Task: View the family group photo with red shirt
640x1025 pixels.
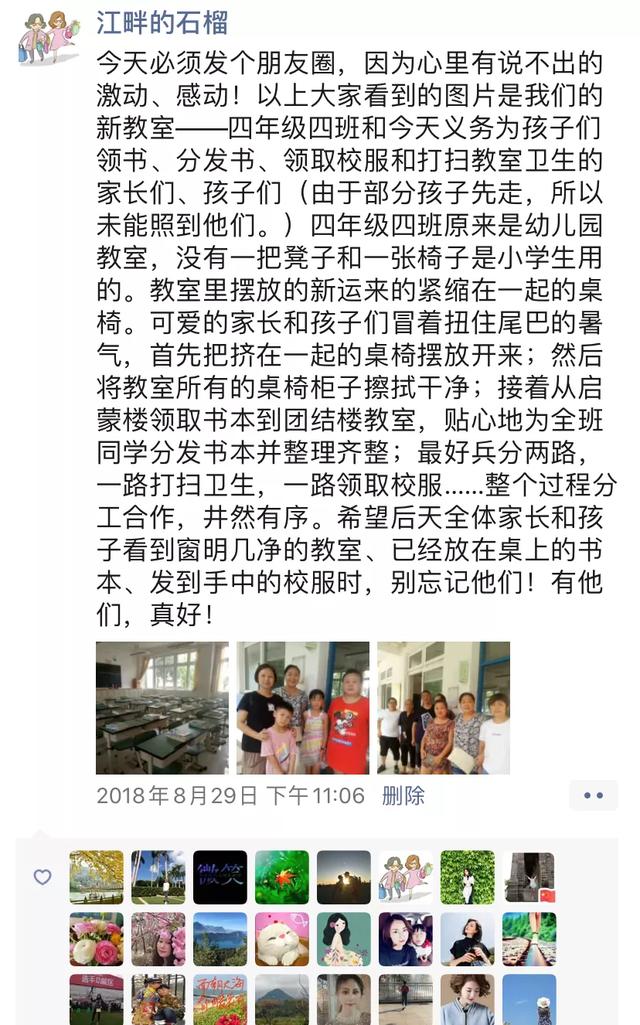Action: point(303,708)
